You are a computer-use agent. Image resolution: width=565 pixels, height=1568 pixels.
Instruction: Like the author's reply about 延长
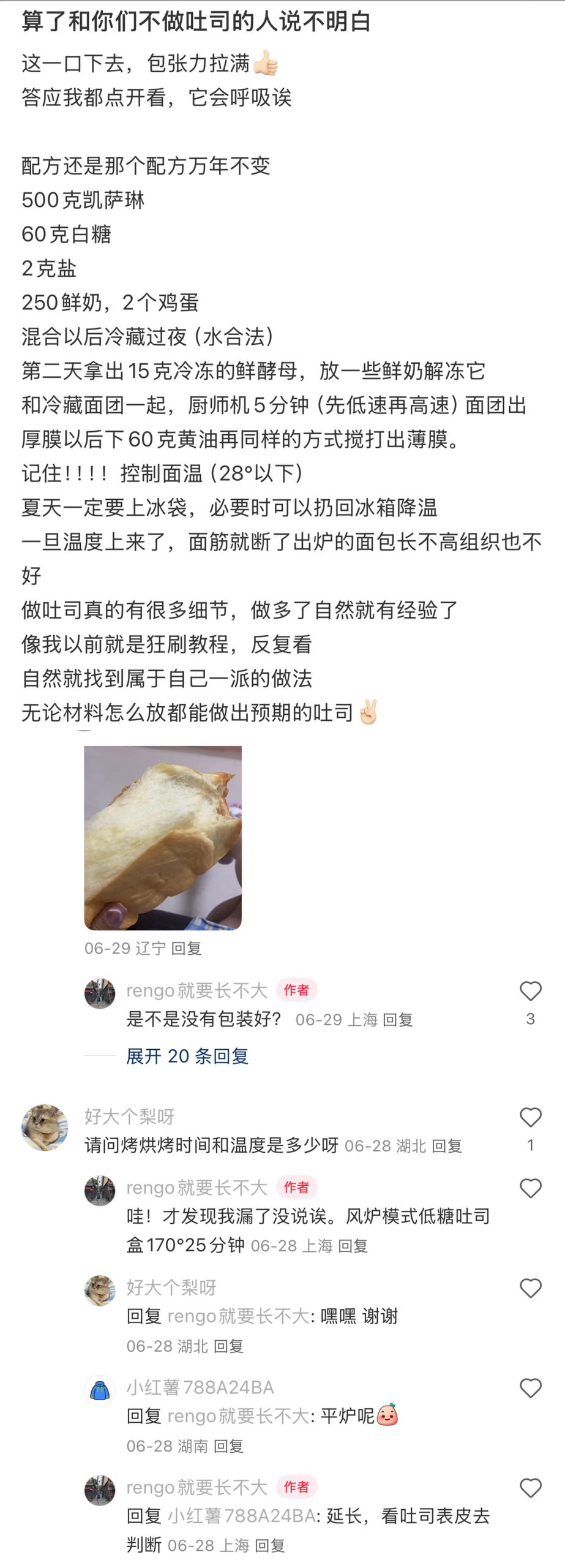(x=530, y=1488)
